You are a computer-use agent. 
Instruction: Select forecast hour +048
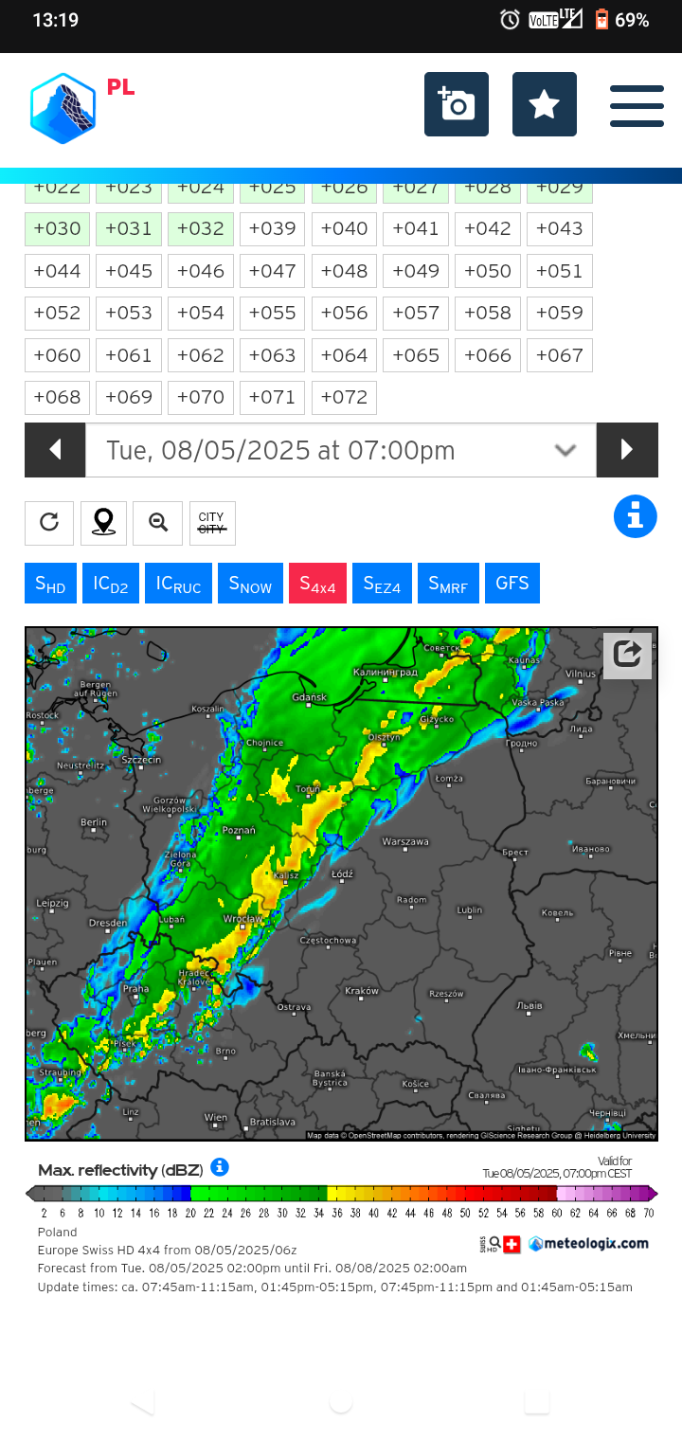pyautogui.click(x=344, y=271)
